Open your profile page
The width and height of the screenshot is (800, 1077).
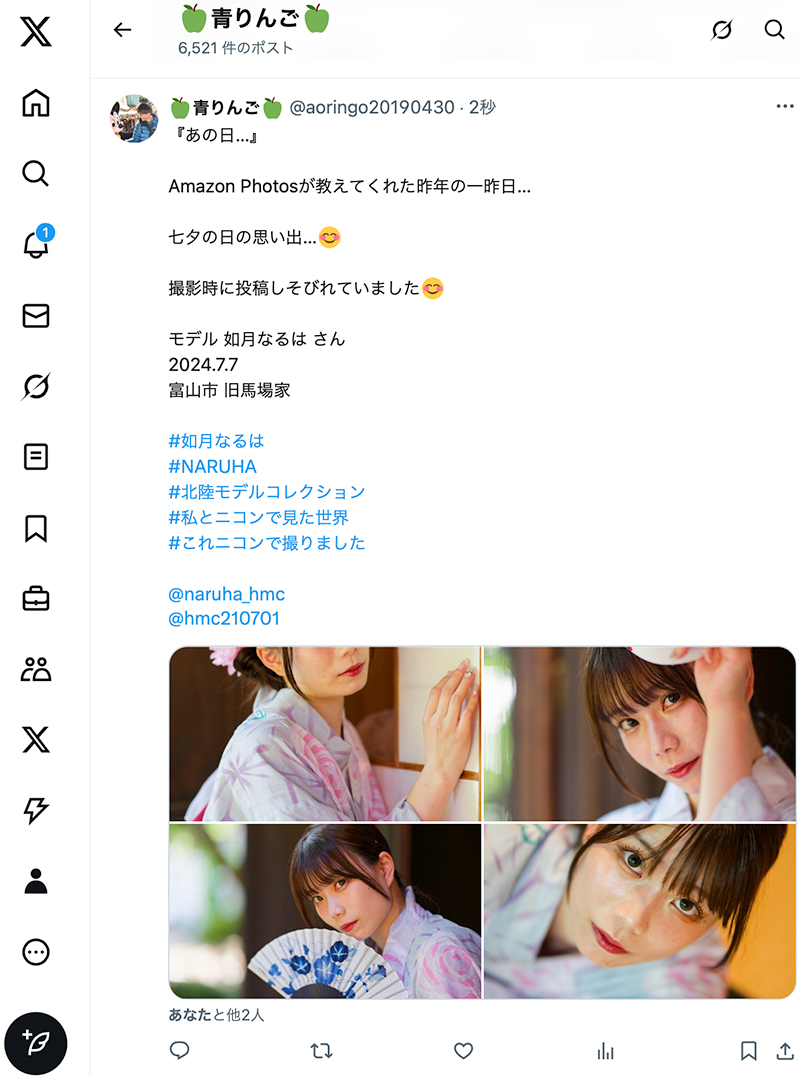tap(36, 881)
